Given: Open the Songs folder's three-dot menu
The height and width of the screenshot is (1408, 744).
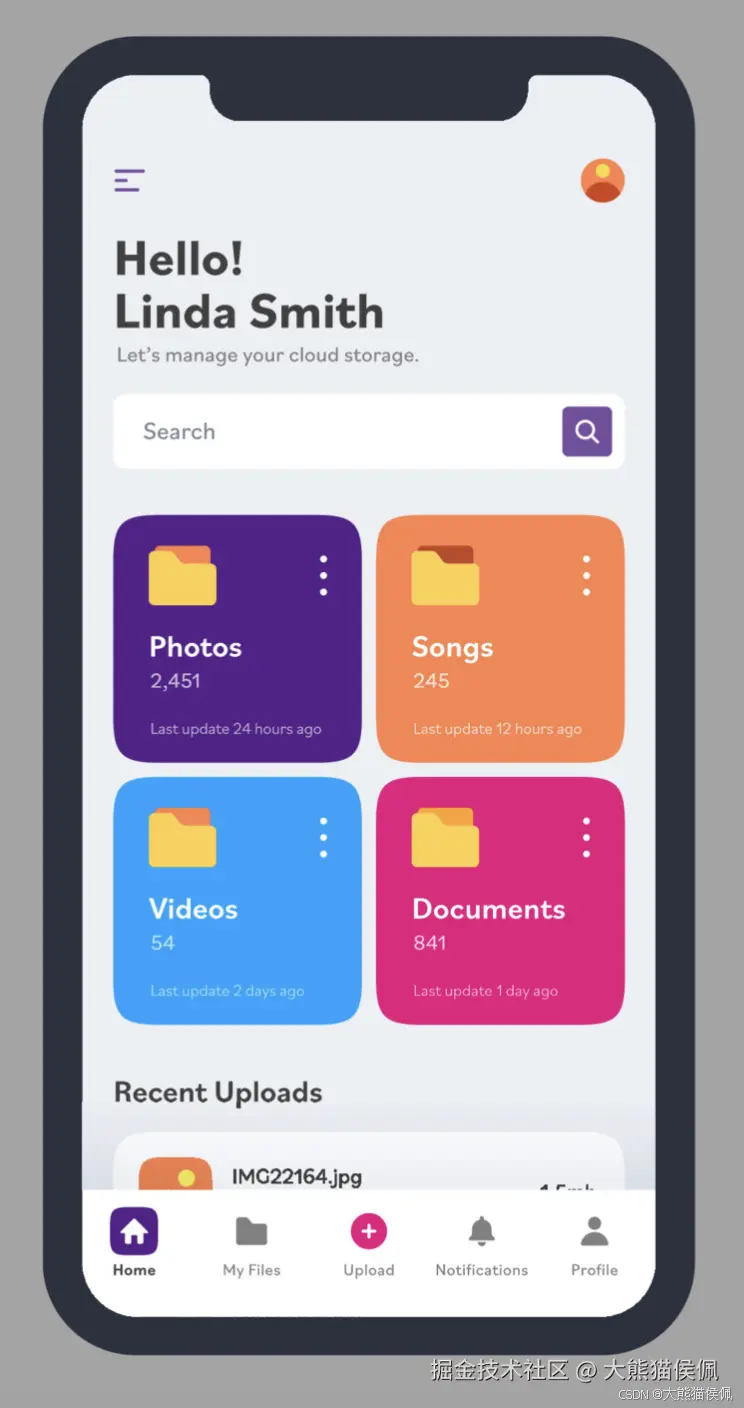Looking at the screenshot, I should pos(586,576).
